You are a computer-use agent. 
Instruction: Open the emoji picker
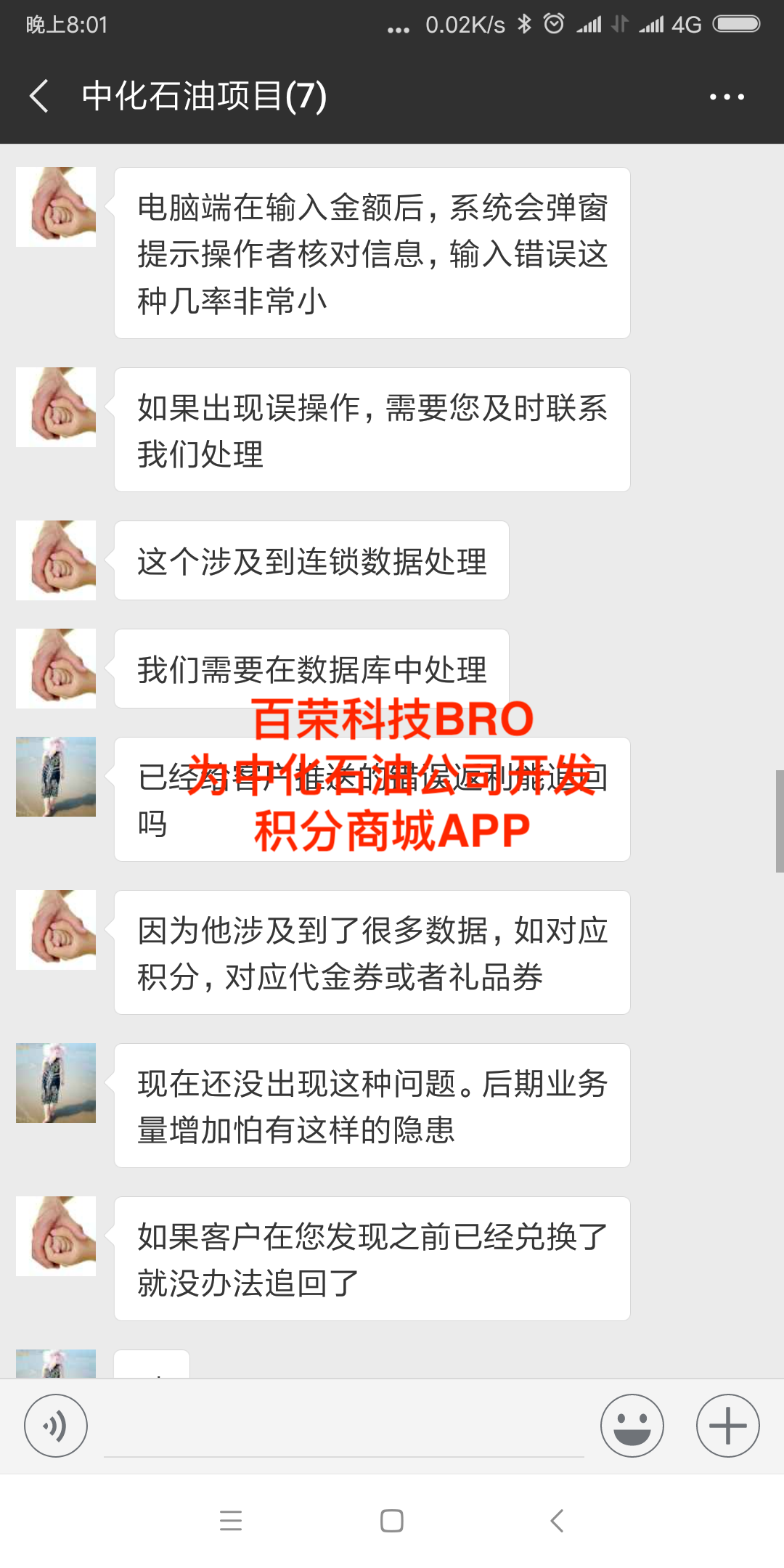[x=632, y=1426]
